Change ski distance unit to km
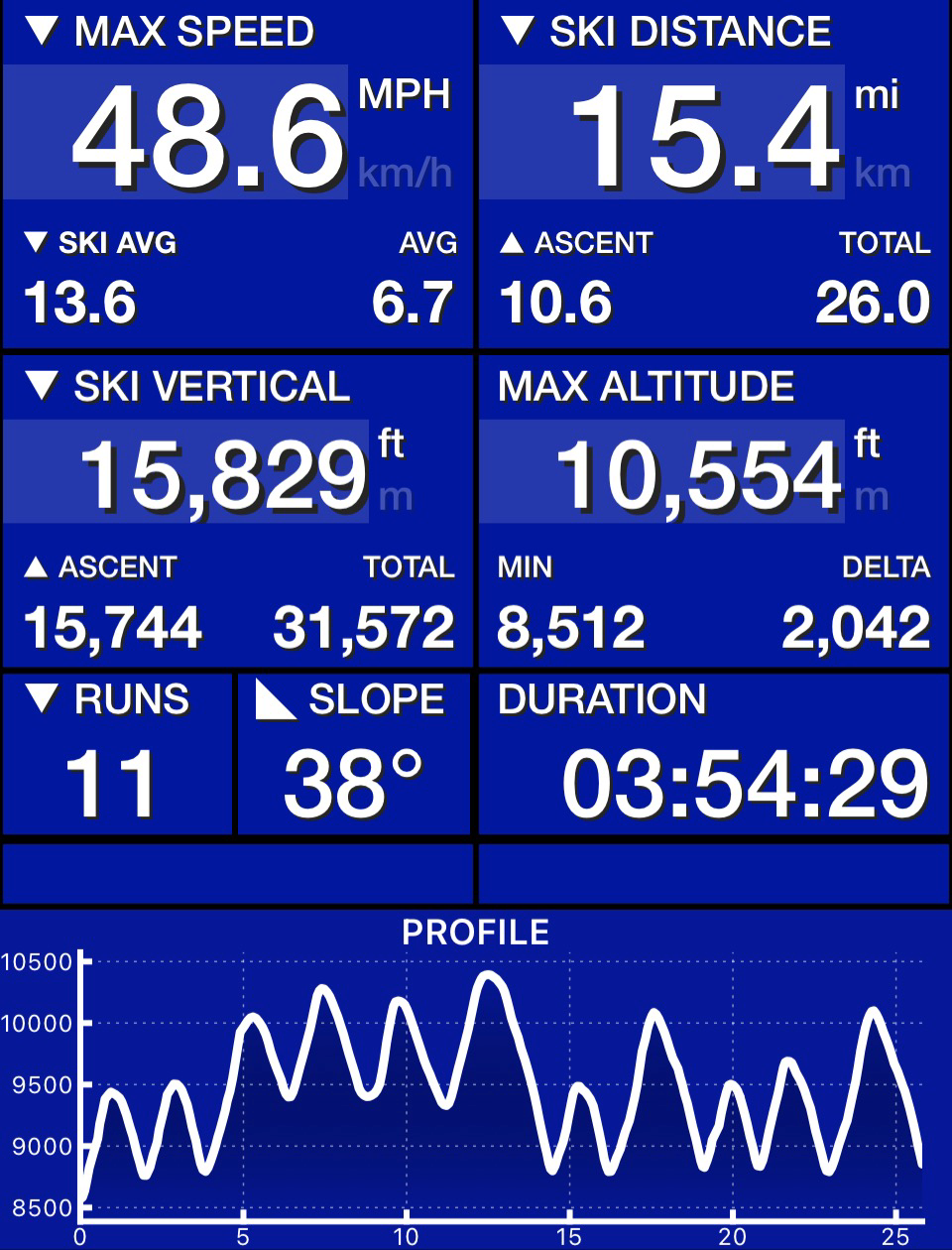 coord(882,174)
